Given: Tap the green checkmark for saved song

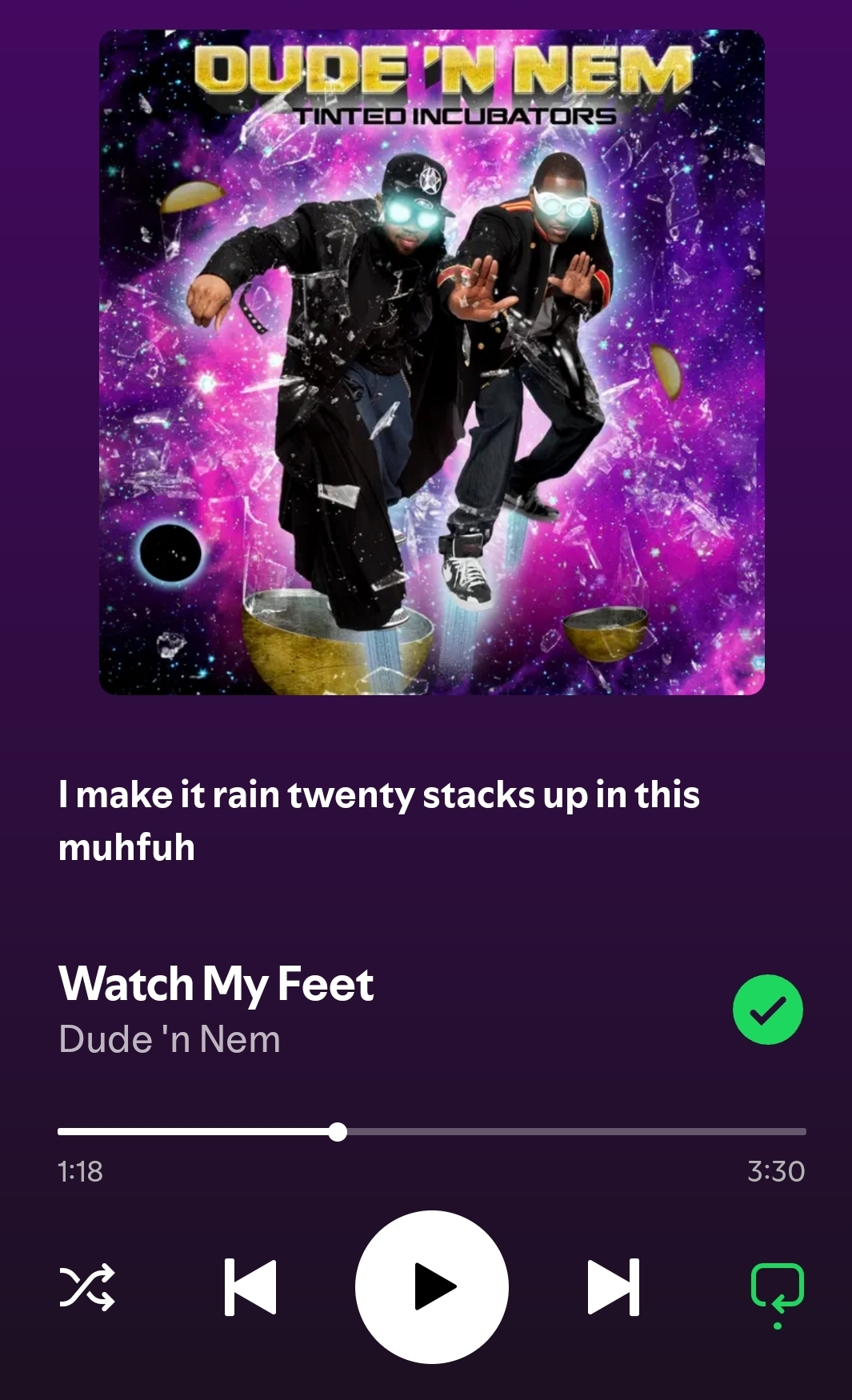Looking at the screenshot, I should coord(767,1010).
